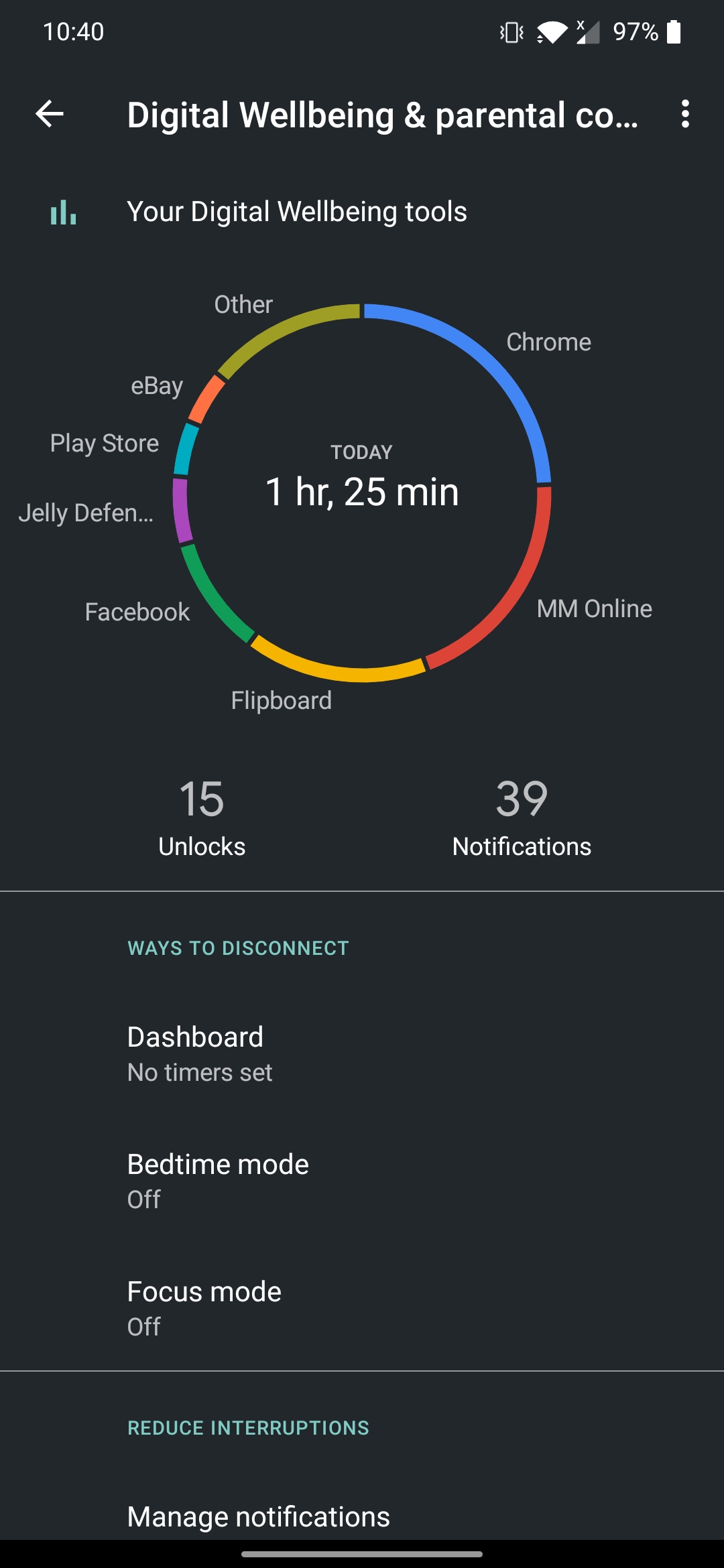Image resolution: width=724 pixels, height=1568 pixels.
Task: Open the three-dot overflow menu
Action: pos(684,114)
